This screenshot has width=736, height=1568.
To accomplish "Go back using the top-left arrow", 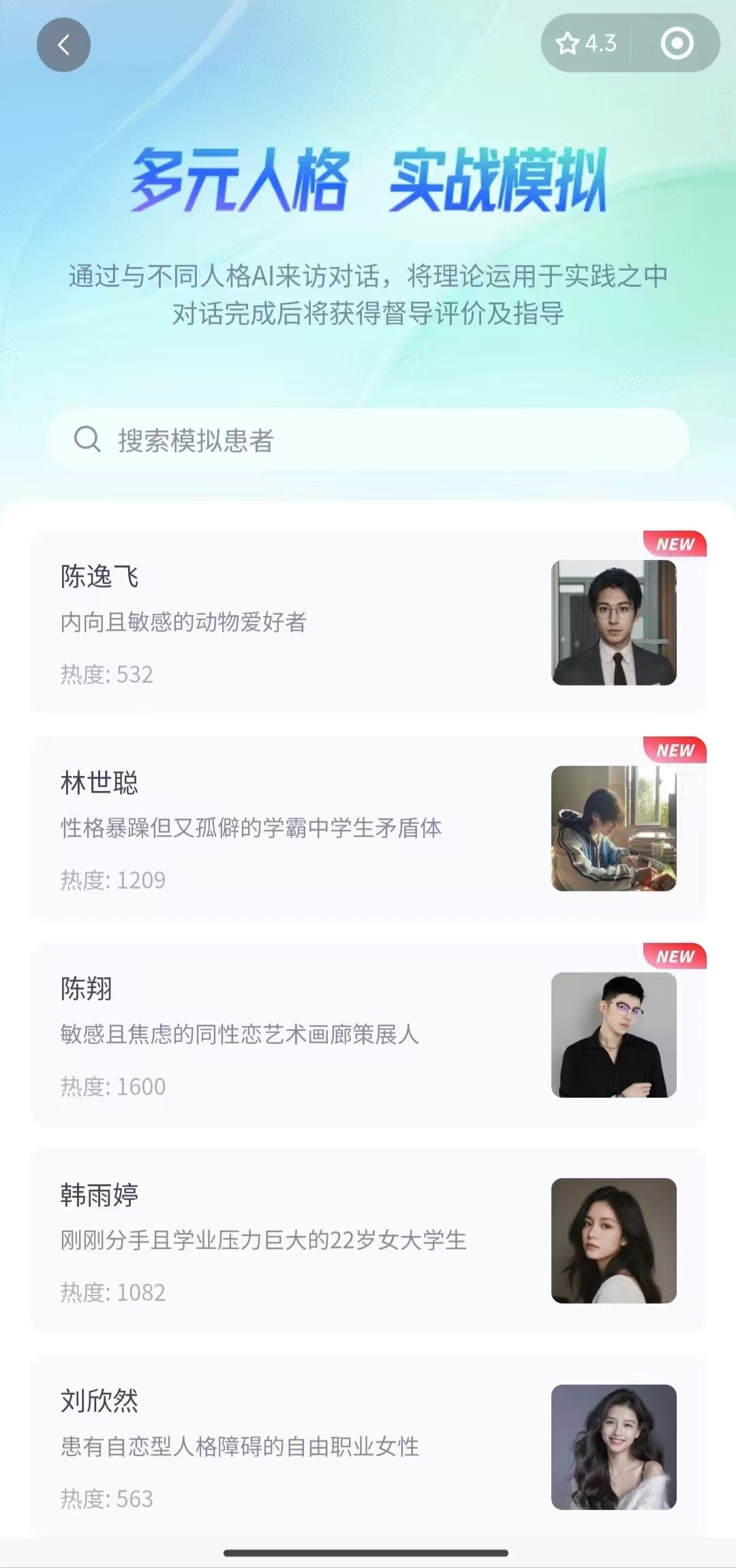I will pyautogui.click(x=63, y=45).
